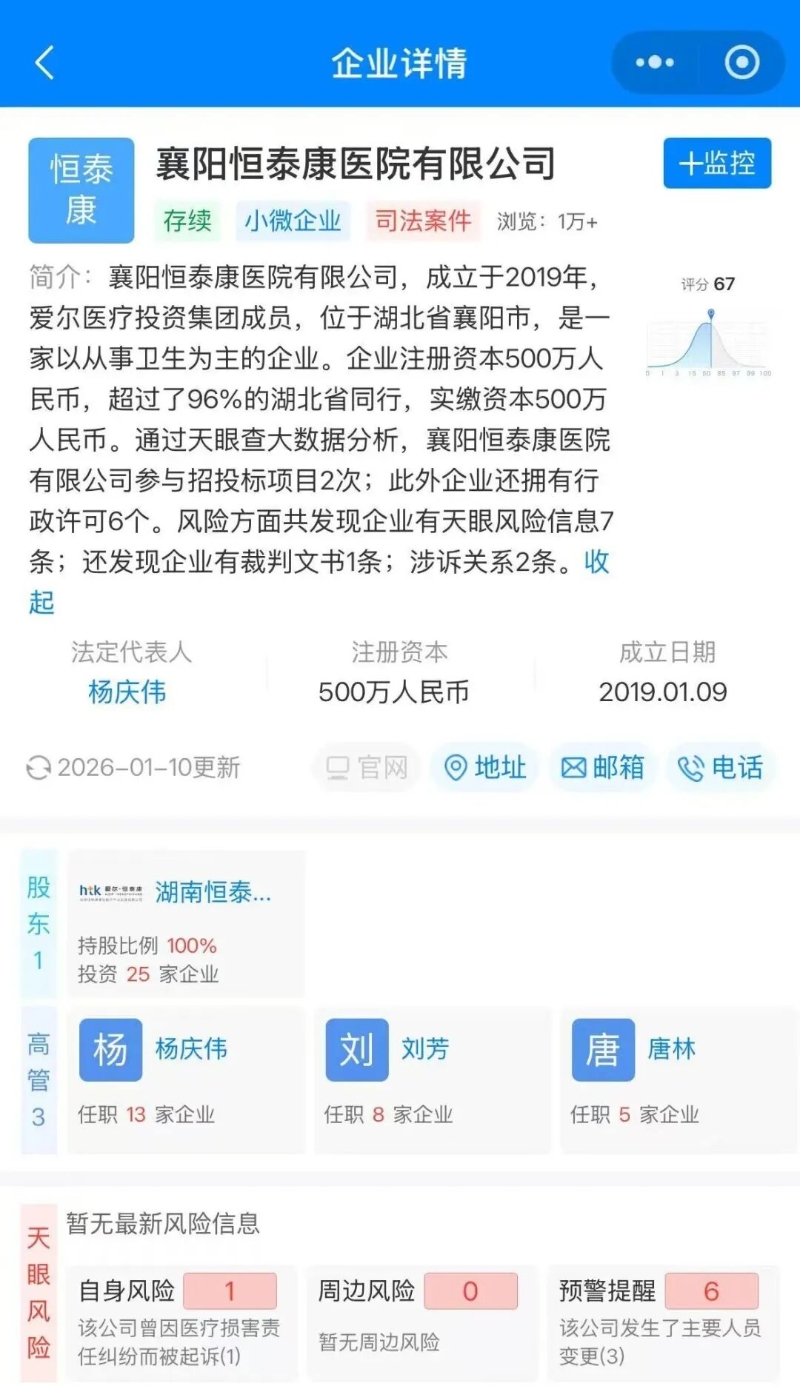Open the 电话 phone icon
The image size is (800, 1386).
pos(720,768)
